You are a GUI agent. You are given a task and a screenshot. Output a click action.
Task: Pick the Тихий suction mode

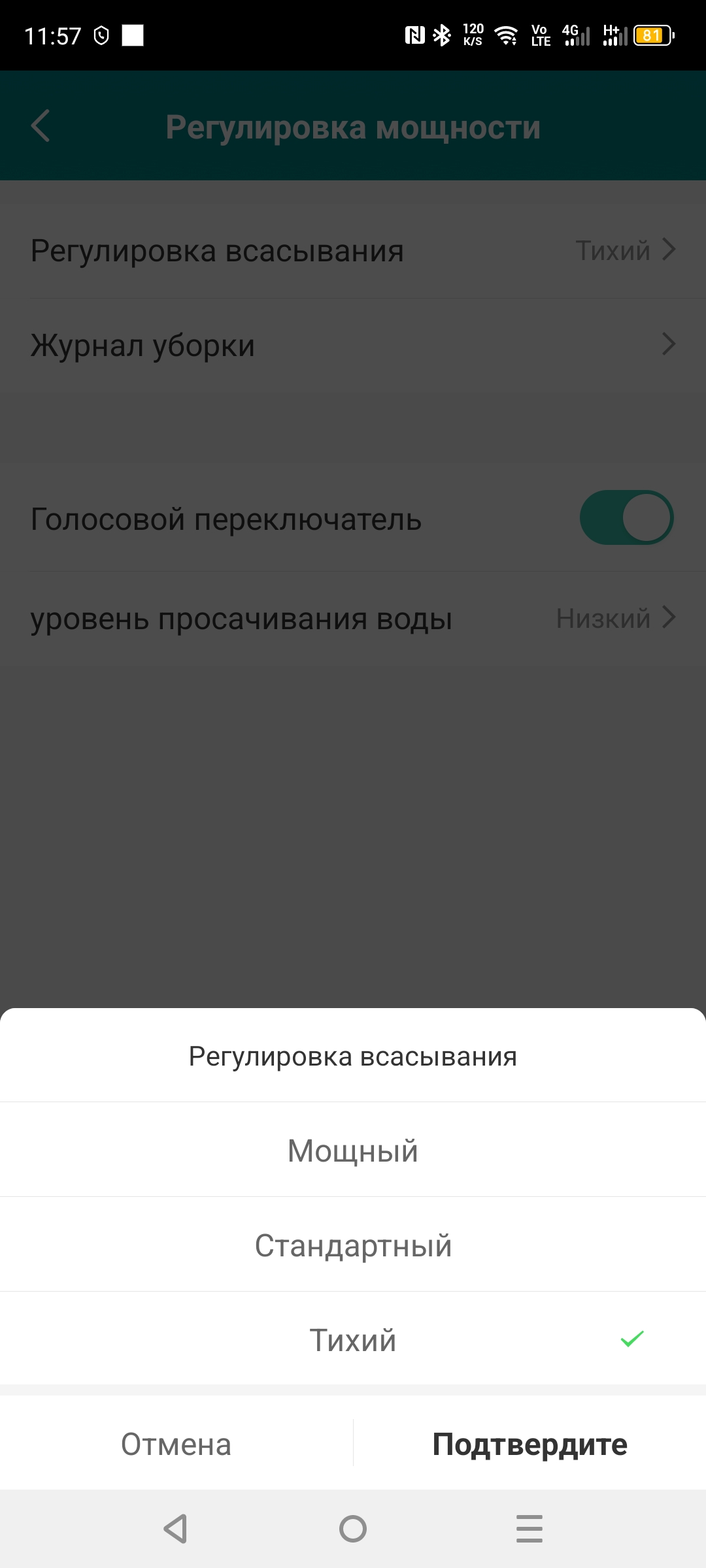click(x=353, y=1340)
